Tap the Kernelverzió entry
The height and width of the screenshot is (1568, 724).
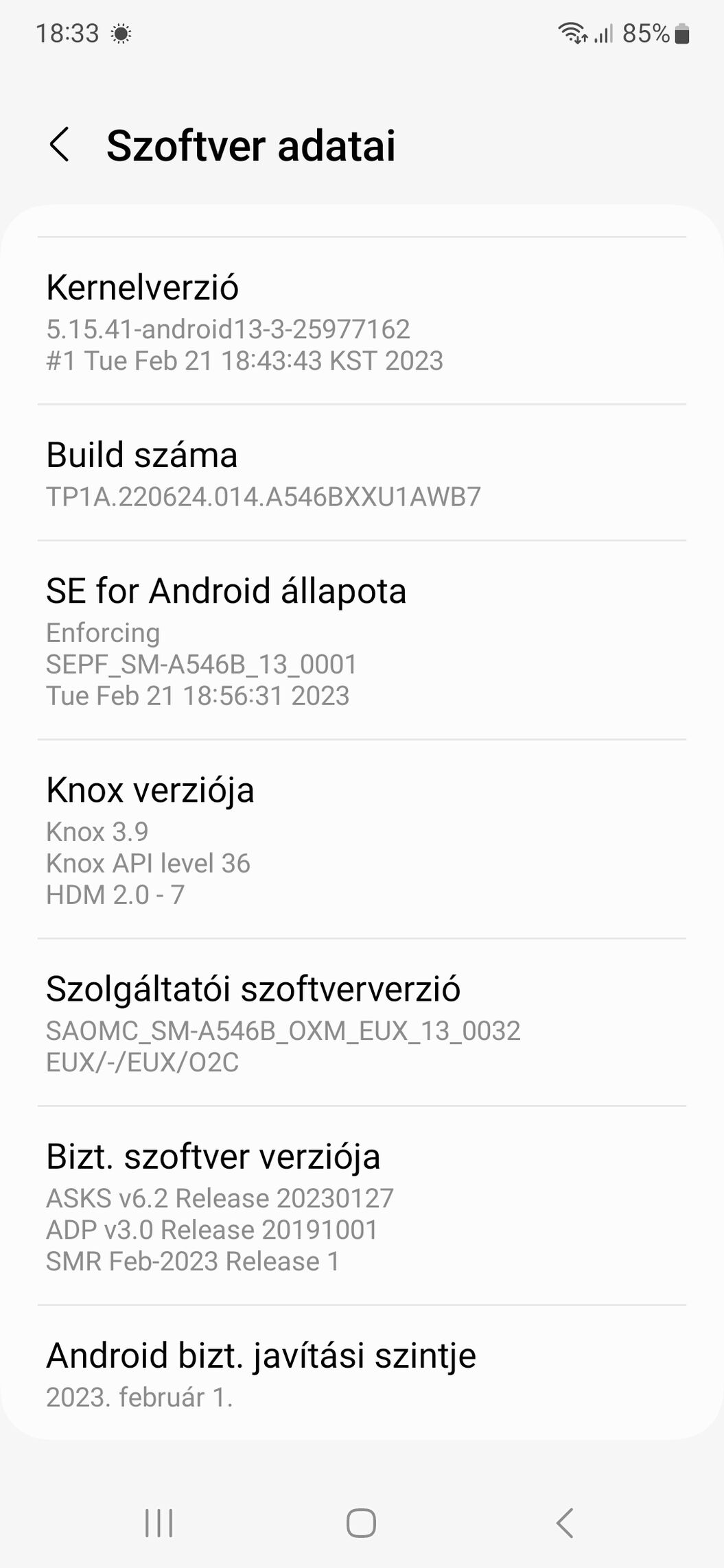(362, 321)
